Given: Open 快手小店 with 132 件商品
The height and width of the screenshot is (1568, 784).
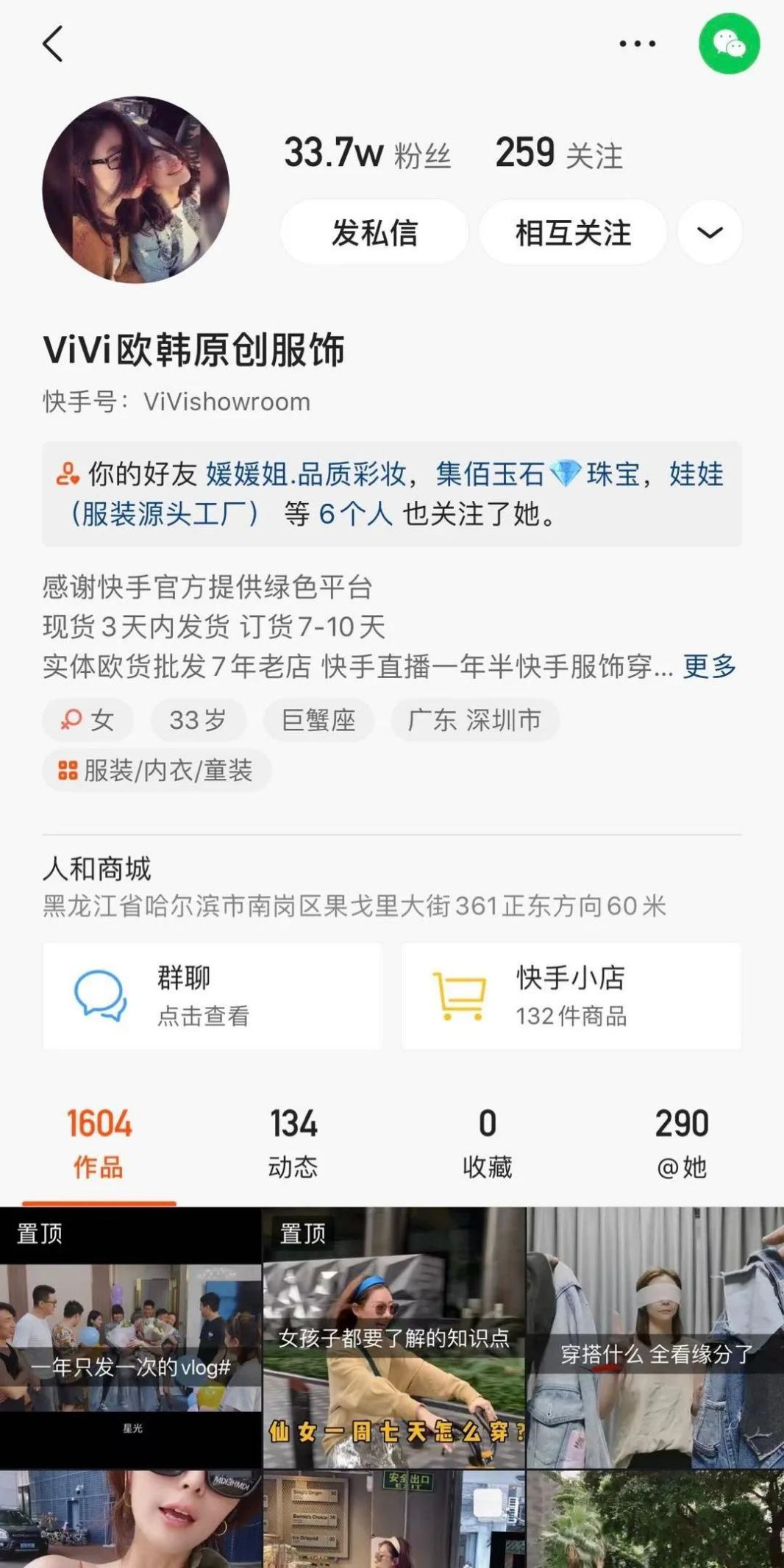Looking at the screenshot, I should pyautogui.click(x=571, y=996).
